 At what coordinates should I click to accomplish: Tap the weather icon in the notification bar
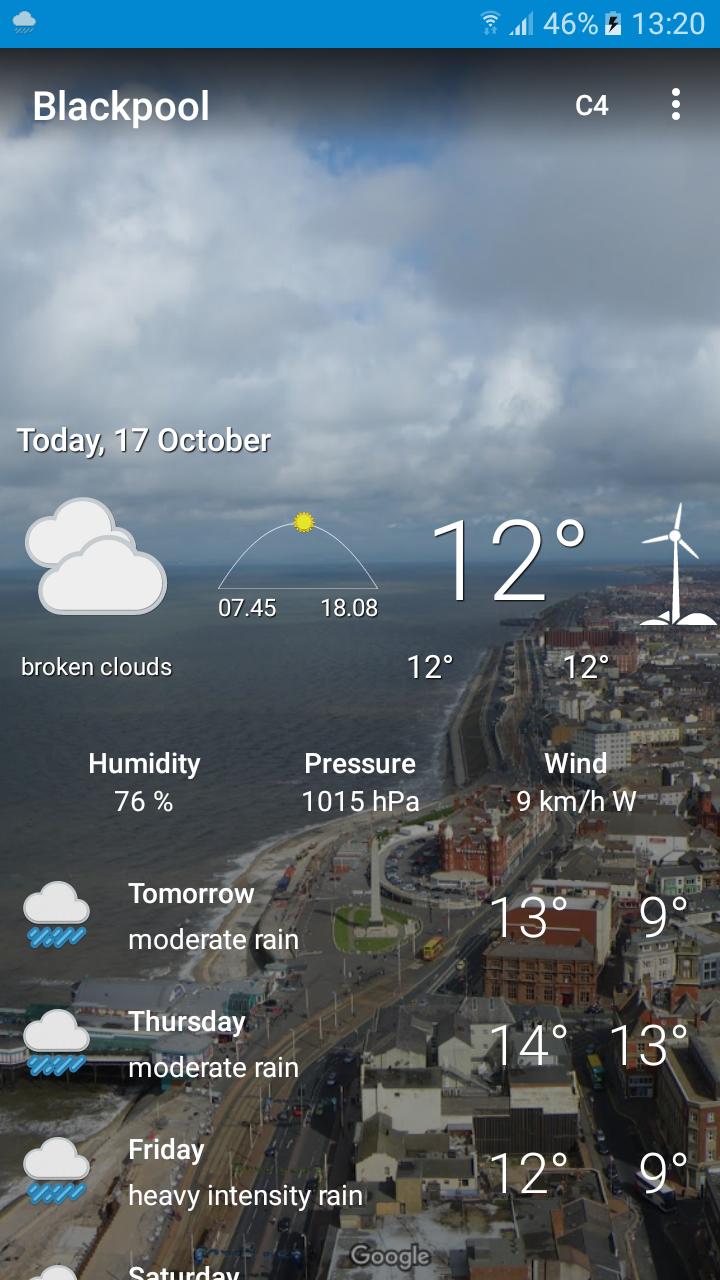25,20
